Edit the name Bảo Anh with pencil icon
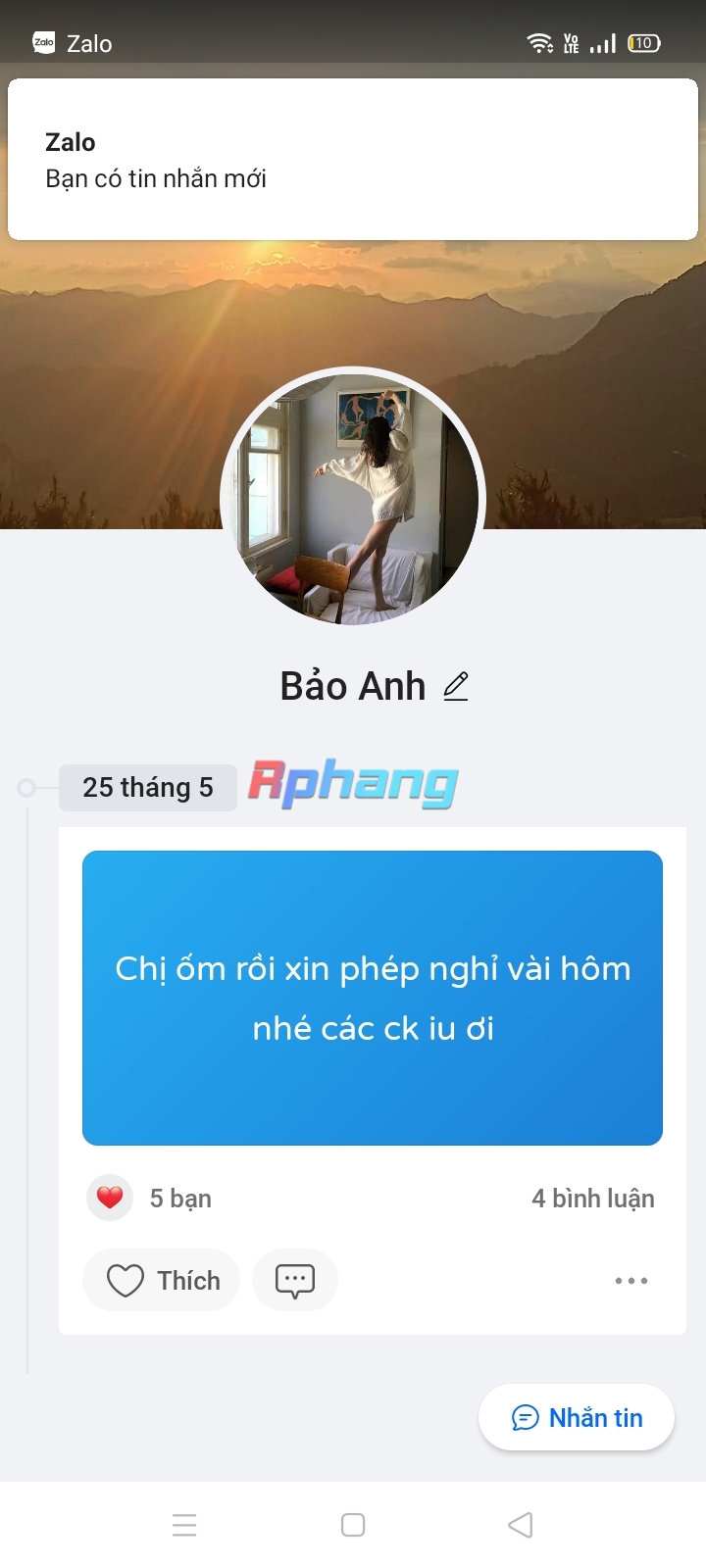Screen dimensions: 706x1568 456,686
